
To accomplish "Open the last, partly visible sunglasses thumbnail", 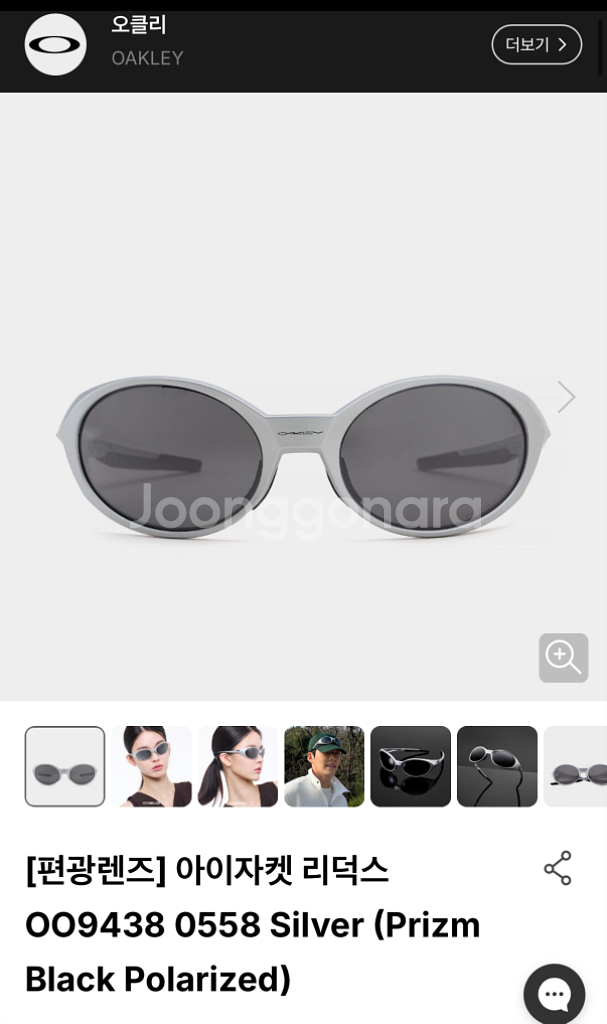I will (x=576, y=767).
